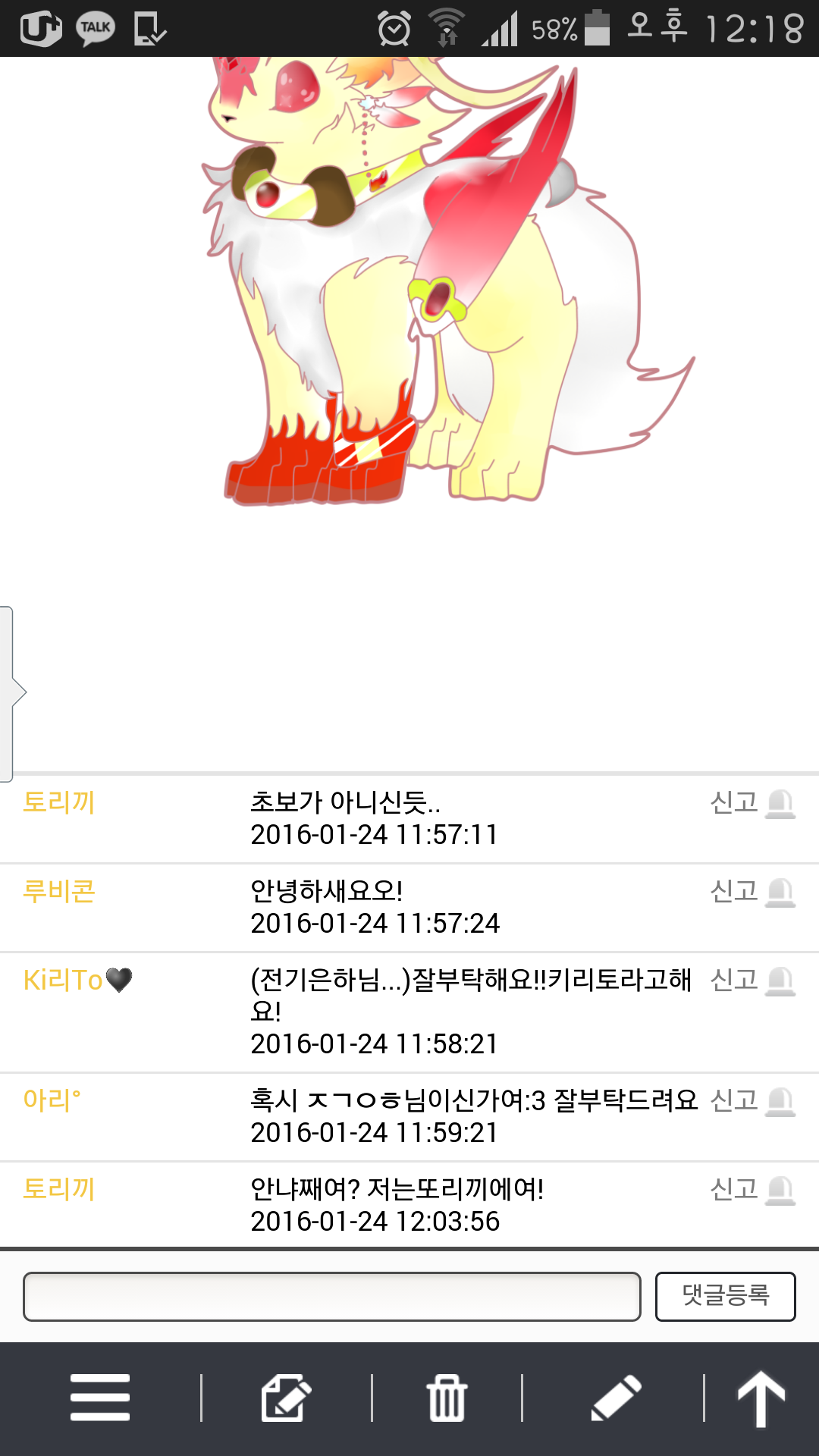Report 토리끼's 초보가 아니신듯 comment
The height and width of the screenshot is (1456, 819).
[x=752, y=803]
